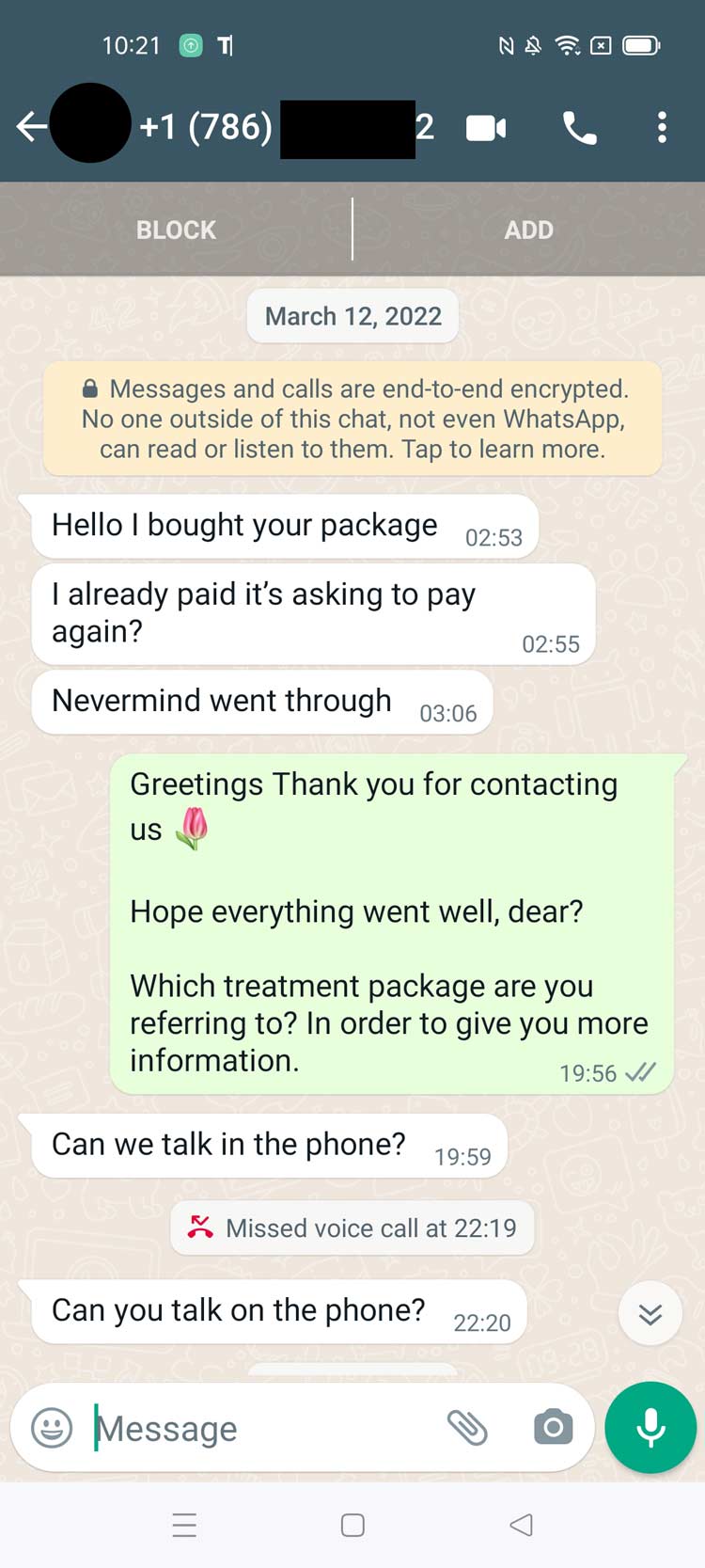Open the camera from the message bar

(x=553, y=1428)
